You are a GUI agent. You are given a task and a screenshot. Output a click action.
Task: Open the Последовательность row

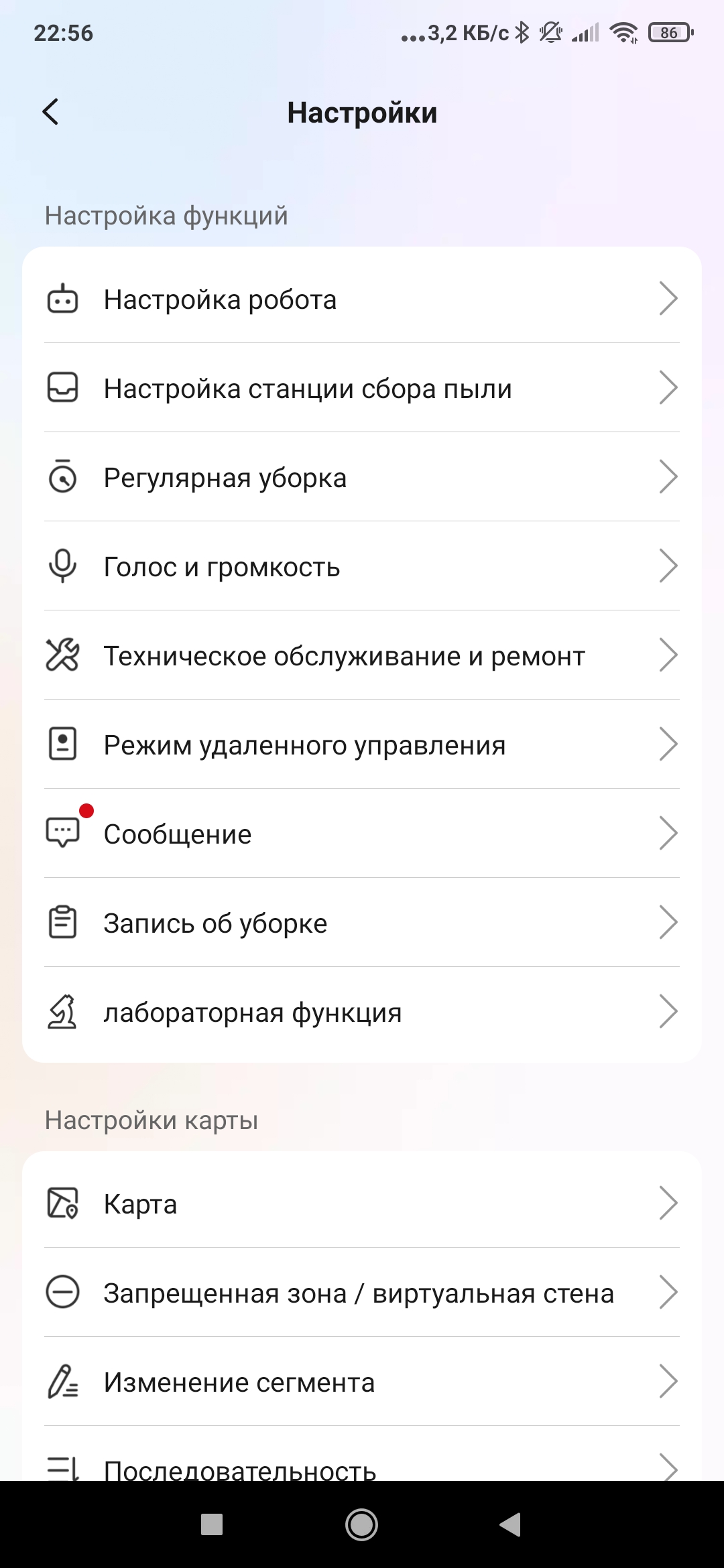(x=362, y=1467)
